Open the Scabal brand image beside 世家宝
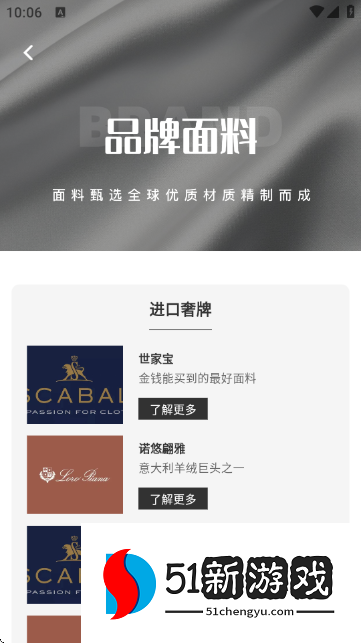The width and height of the screenshot is (361, 643). [x=75, y=385]
